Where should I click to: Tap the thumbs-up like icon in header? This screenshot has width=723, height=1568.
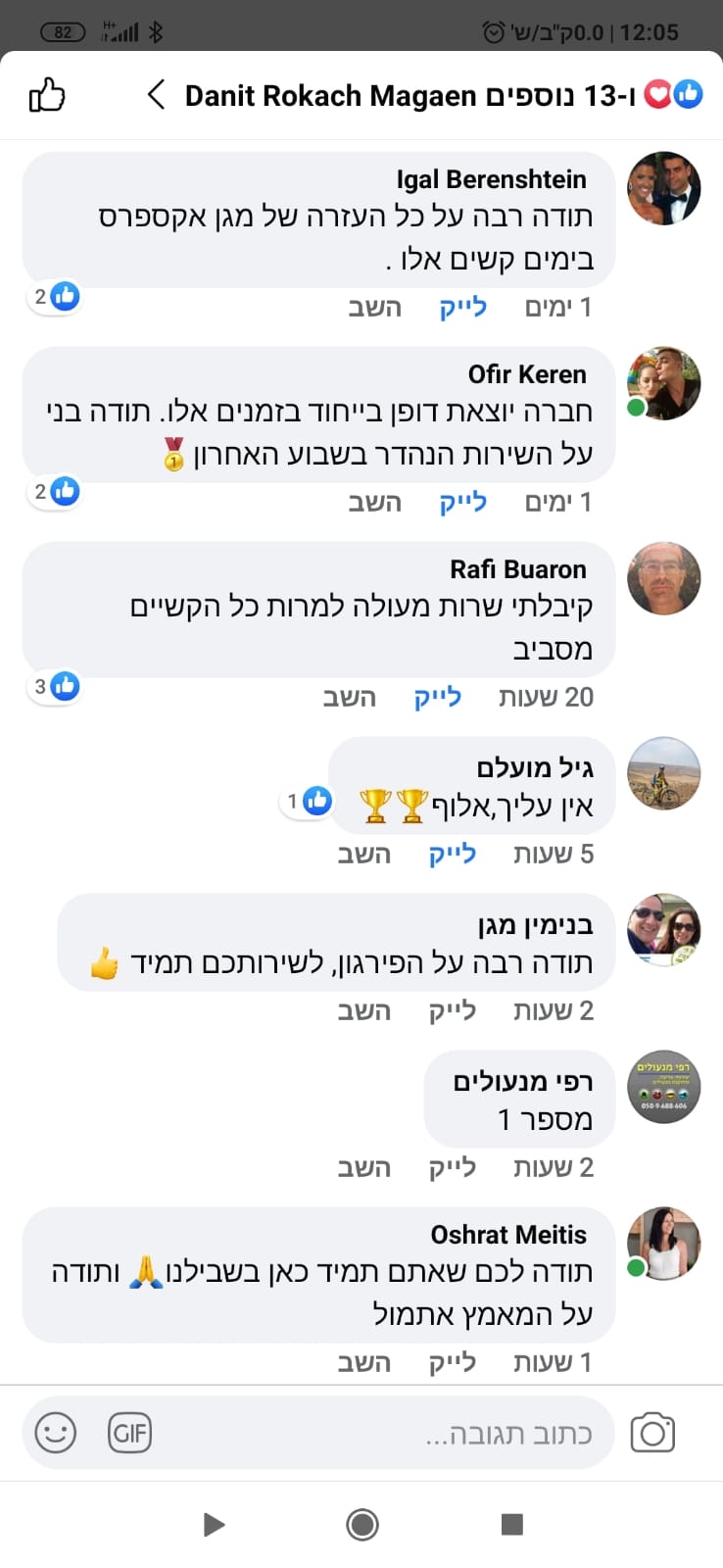[46, 96]
